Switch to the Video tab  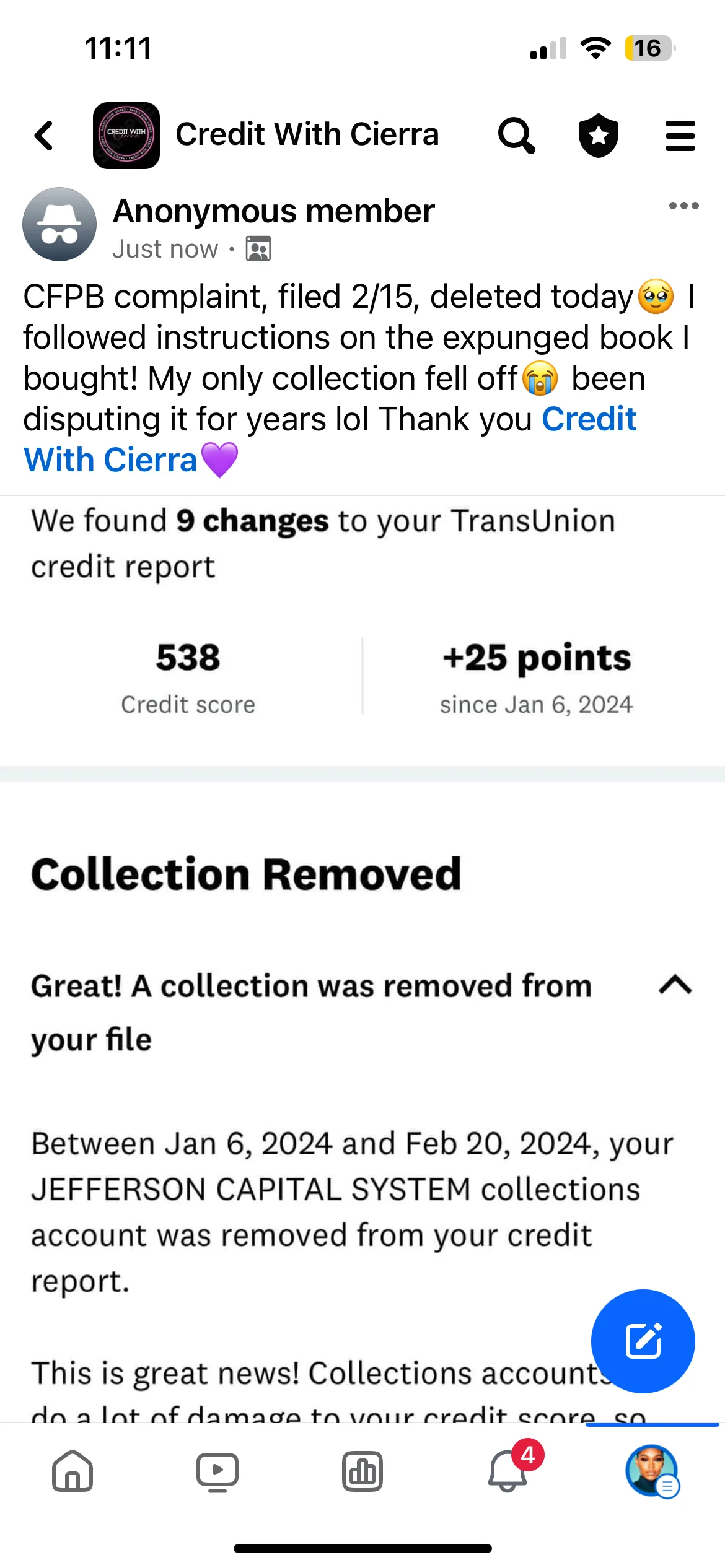[x=217, y=1471]
